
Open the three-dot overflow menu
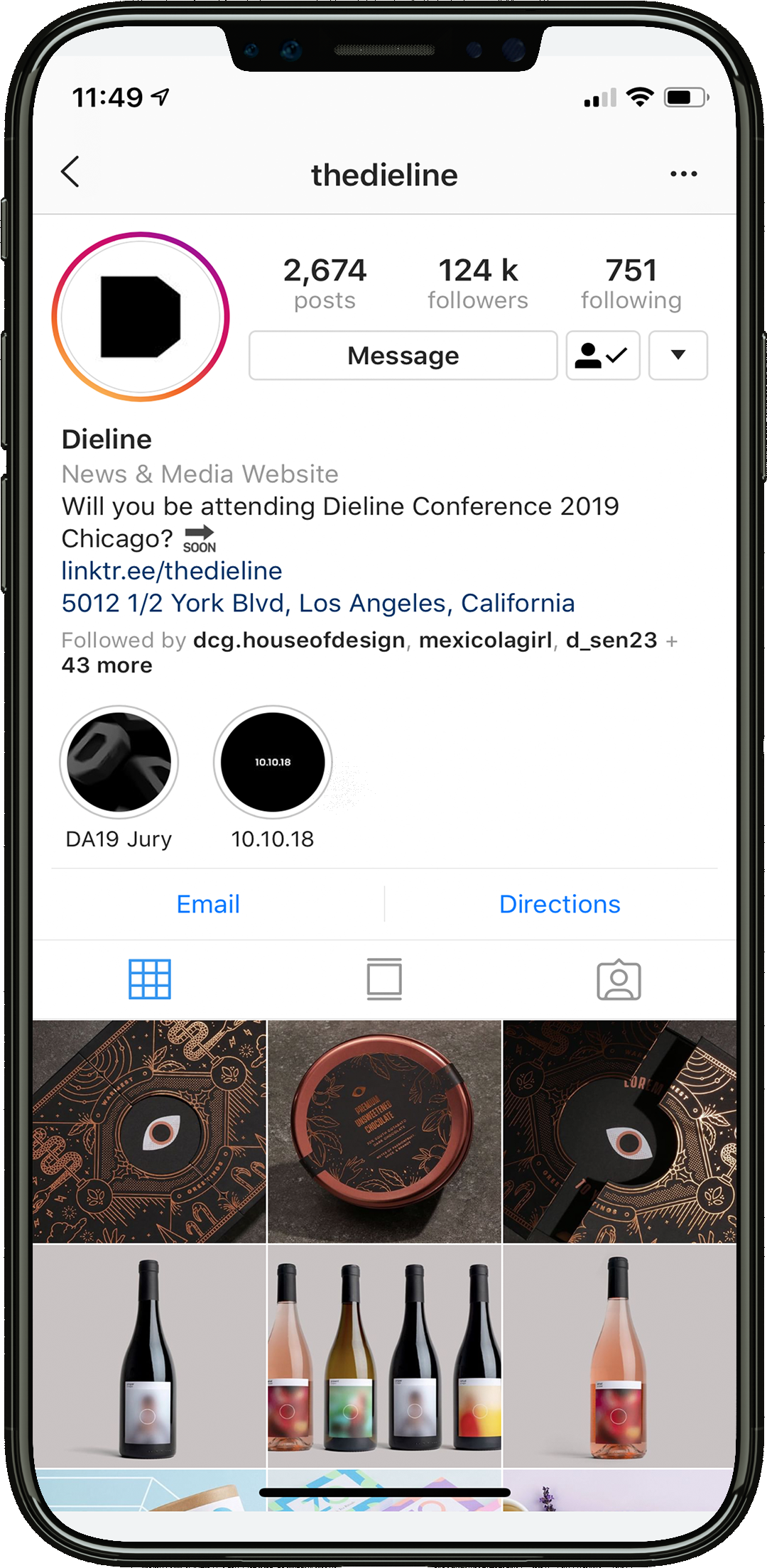[683, 174]
